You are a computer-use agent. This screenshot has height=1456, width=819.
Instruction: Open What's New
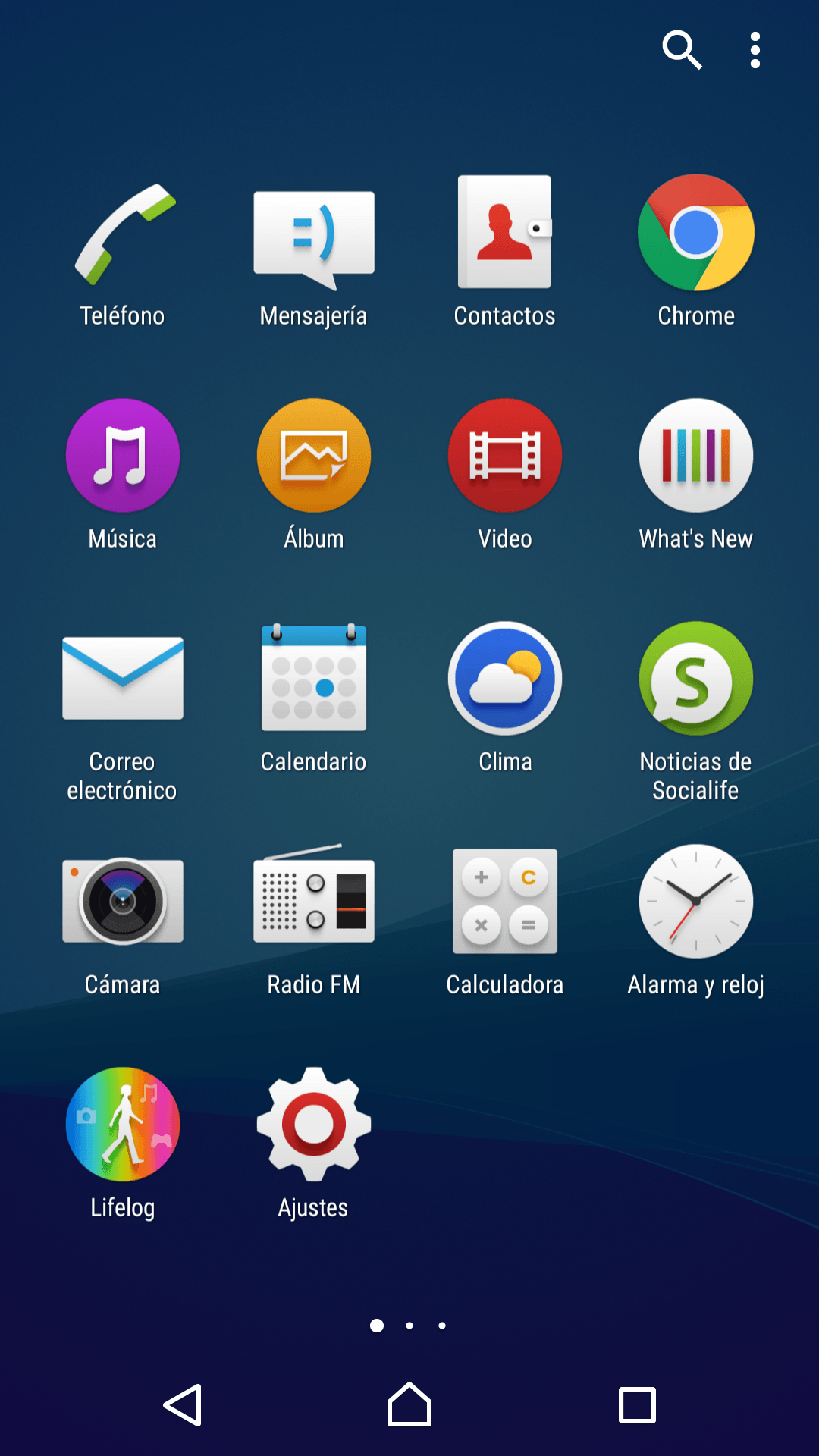point(695,455)
